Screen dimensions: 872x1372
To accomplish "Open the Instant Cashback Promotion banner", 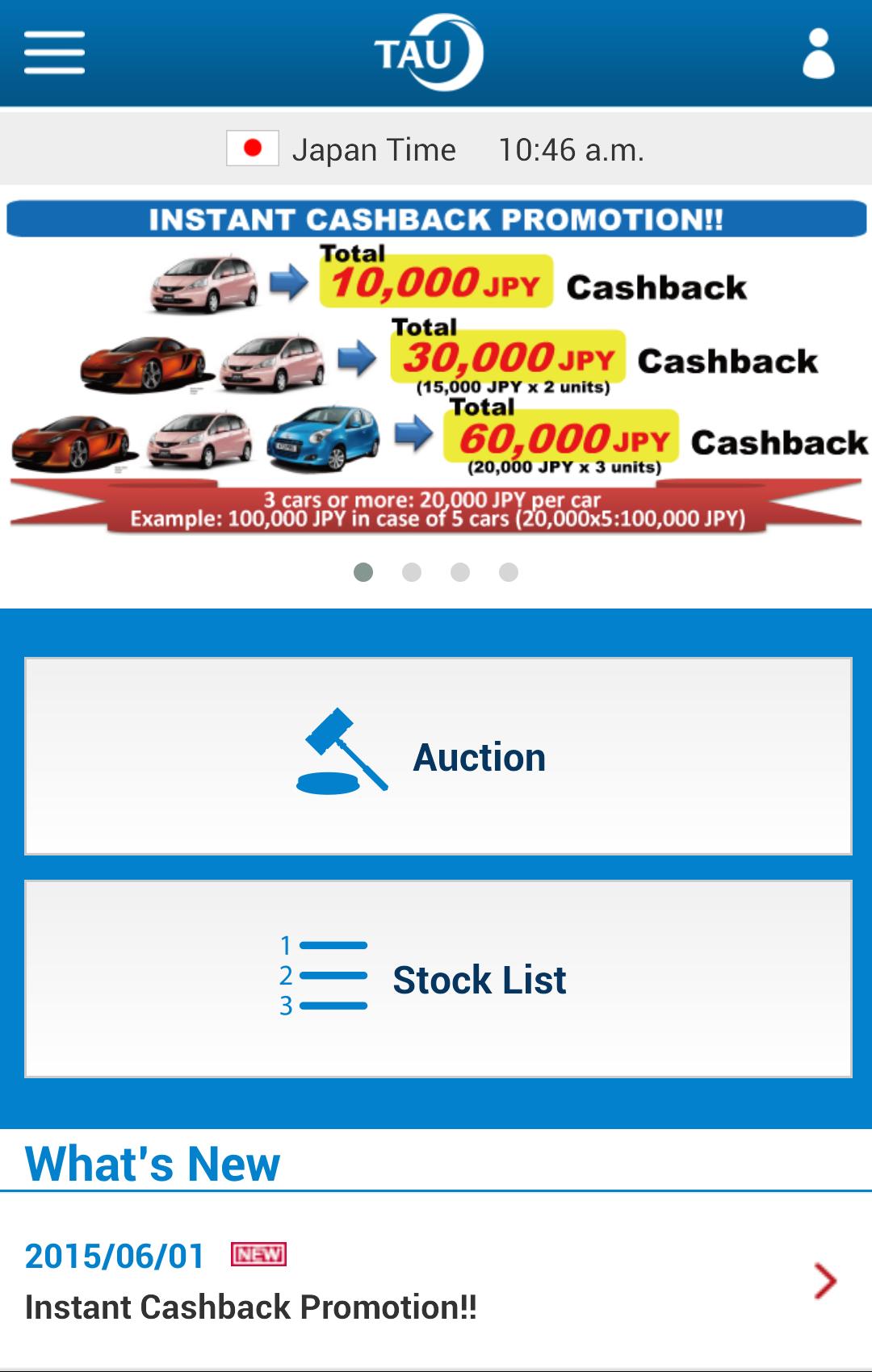I will [436, 367].
